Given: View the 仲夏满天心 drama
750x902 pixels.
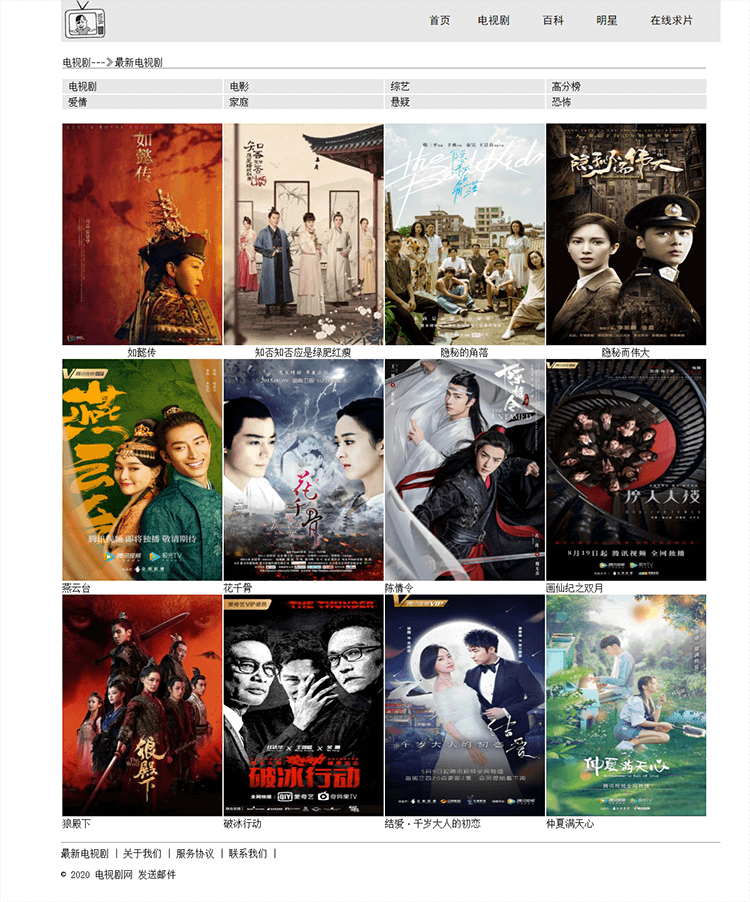Looking at the screenshot, I should click(626, 705).
